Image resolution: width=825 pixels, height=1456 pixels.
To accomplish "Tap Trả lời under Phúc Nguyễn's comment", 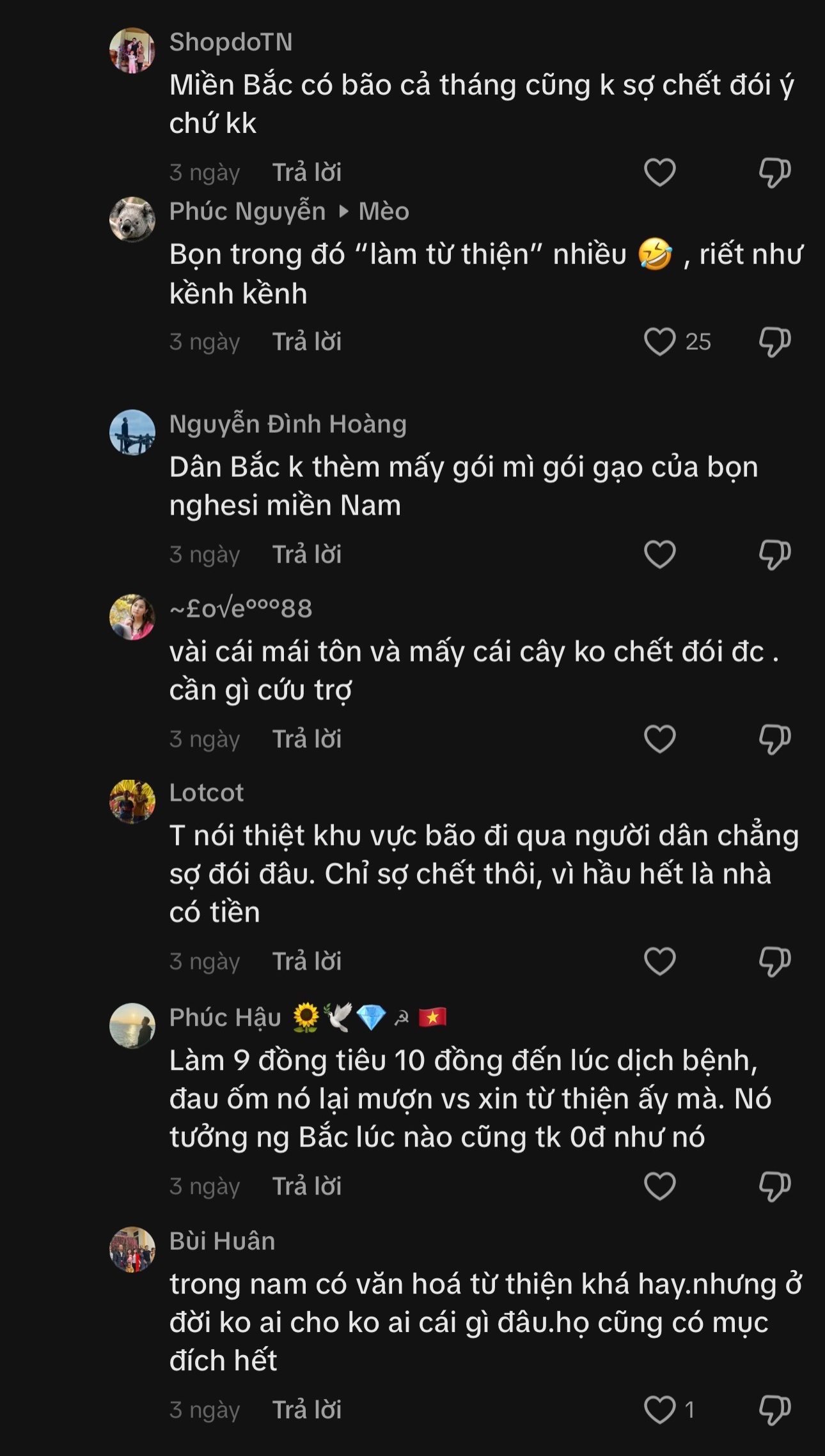I will 307,342.
